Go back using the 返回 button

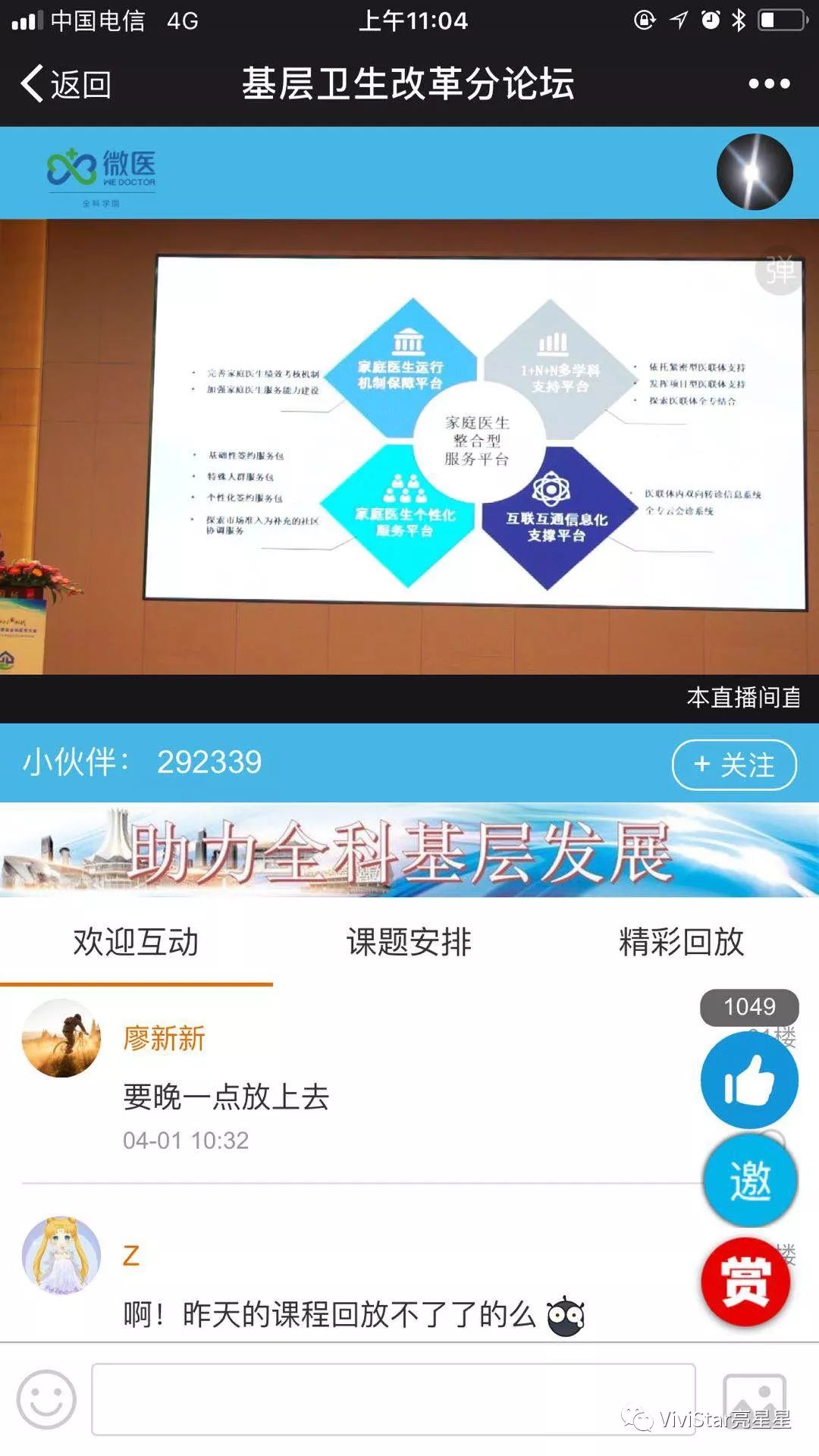tap(67, 84)
